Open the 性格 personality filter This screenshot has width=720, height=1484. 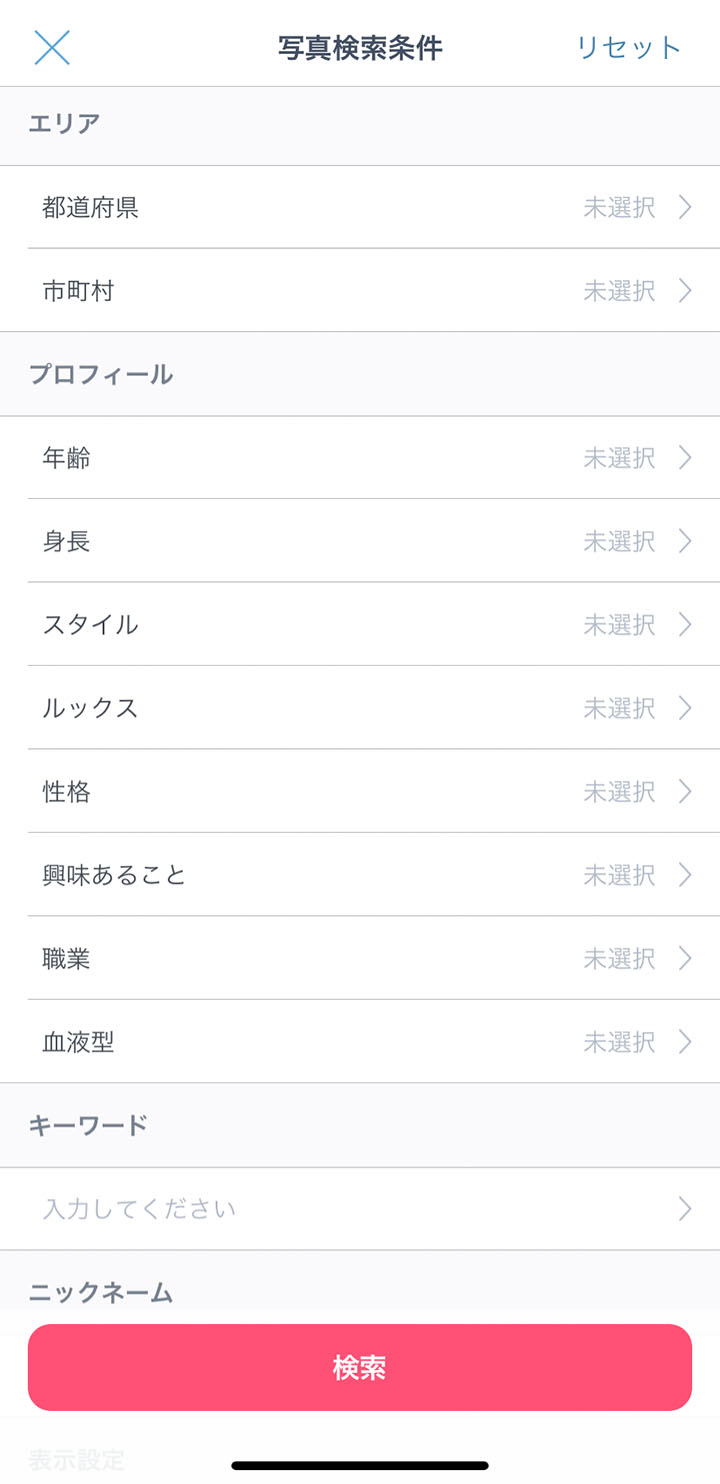[x=360, y=792]
